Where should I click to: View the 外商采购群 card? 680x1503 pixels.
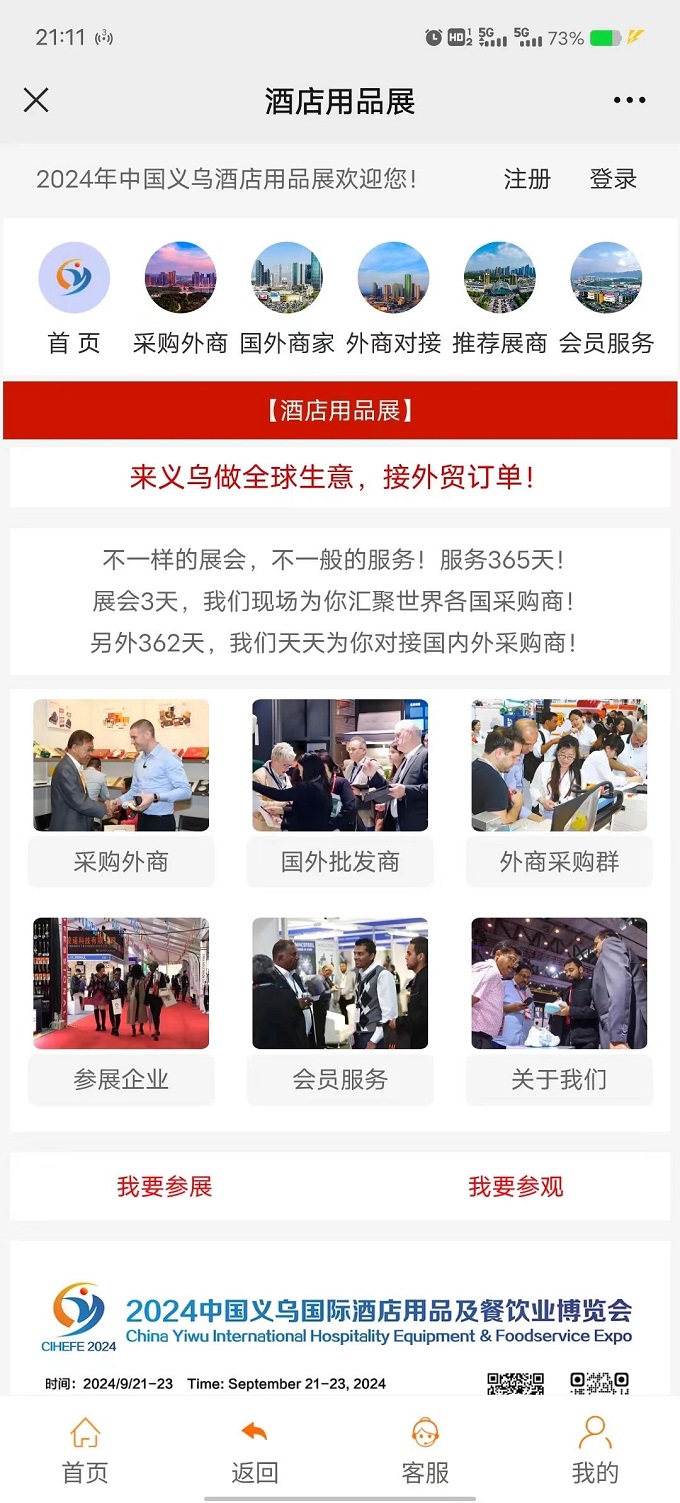(x=559, y=790)
